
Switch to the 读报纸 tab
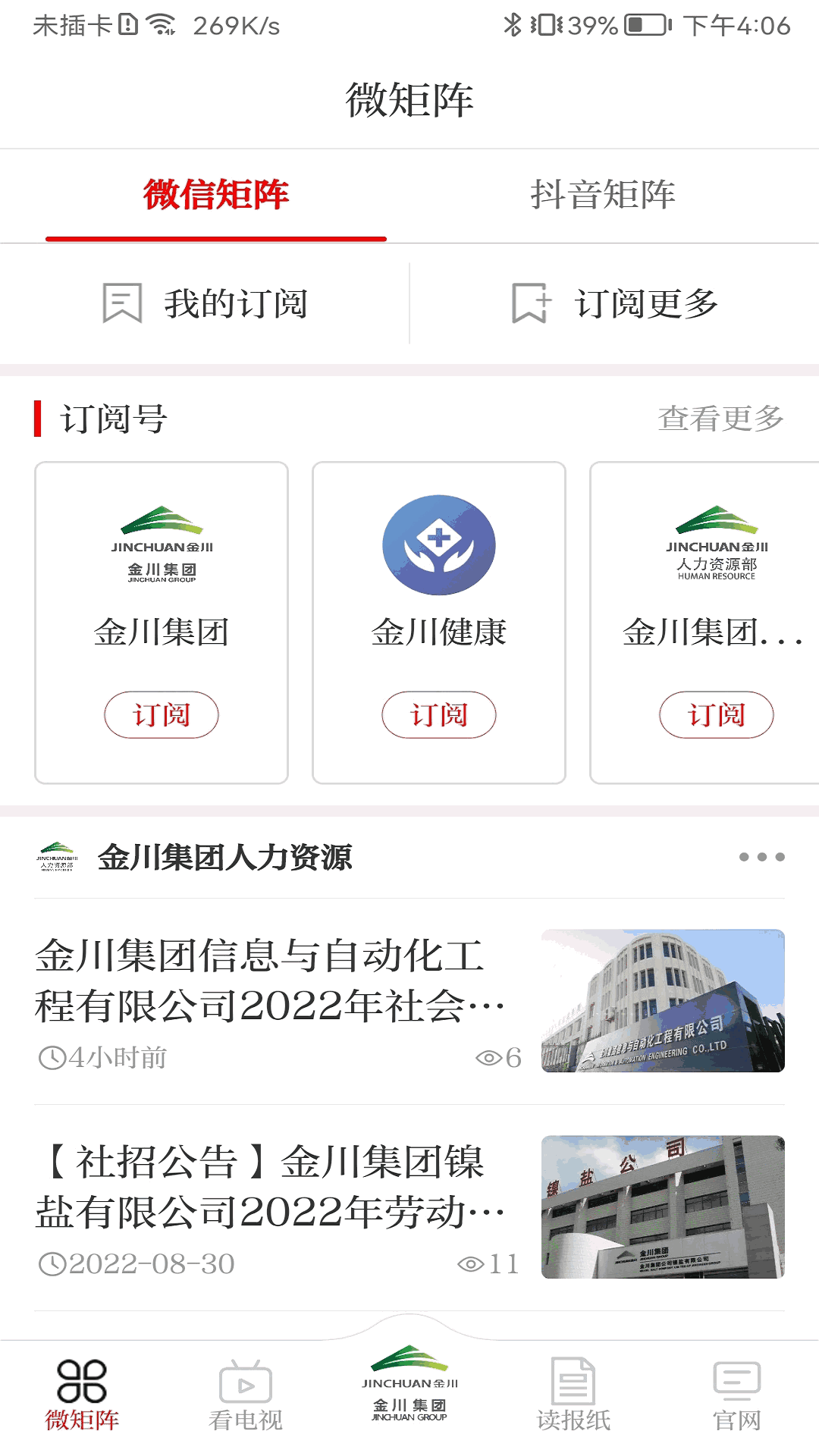[573, 1395]
